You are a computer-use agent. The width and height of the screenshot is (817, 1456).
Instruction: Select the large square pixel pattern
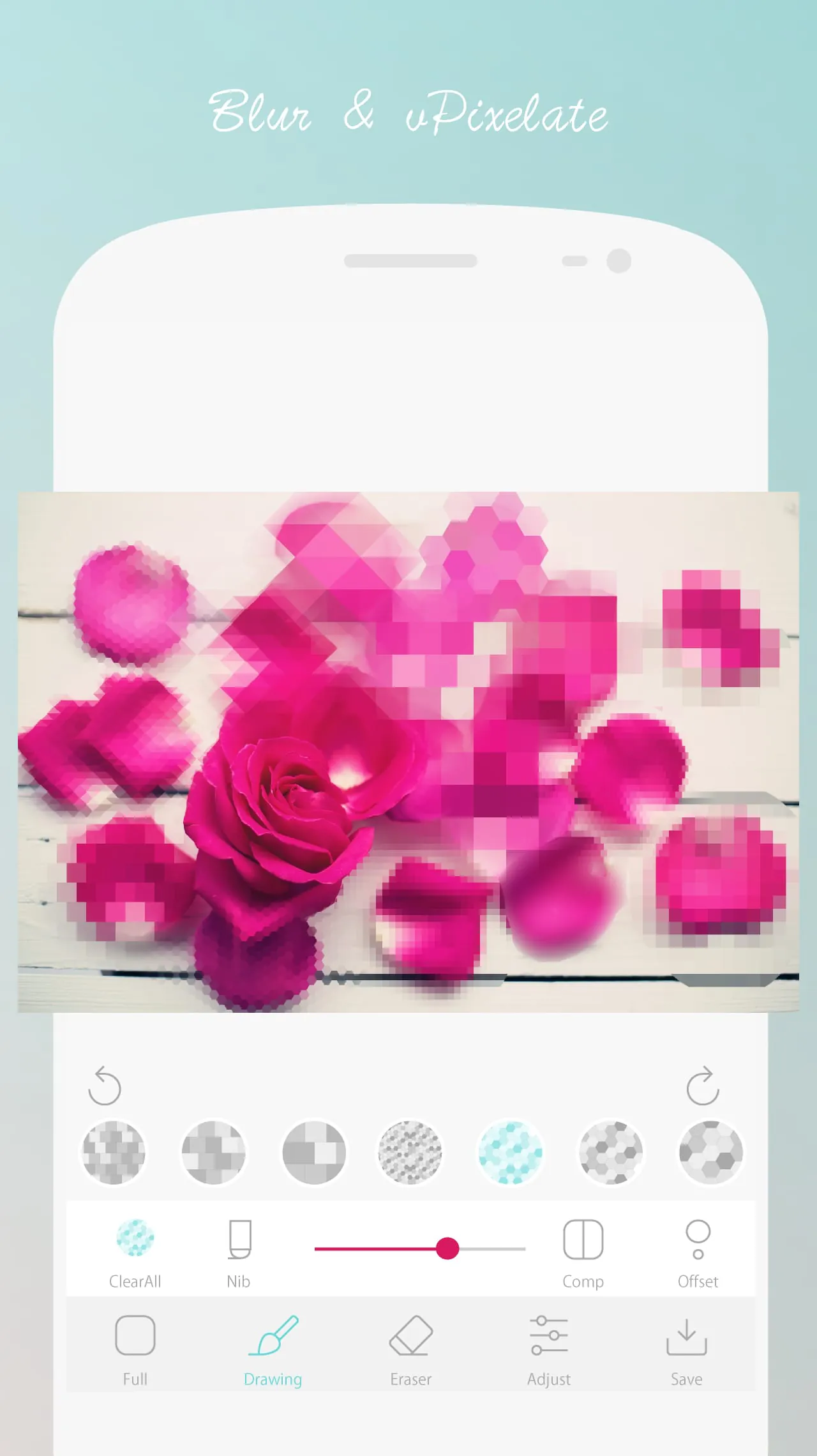click(313, 1153)
